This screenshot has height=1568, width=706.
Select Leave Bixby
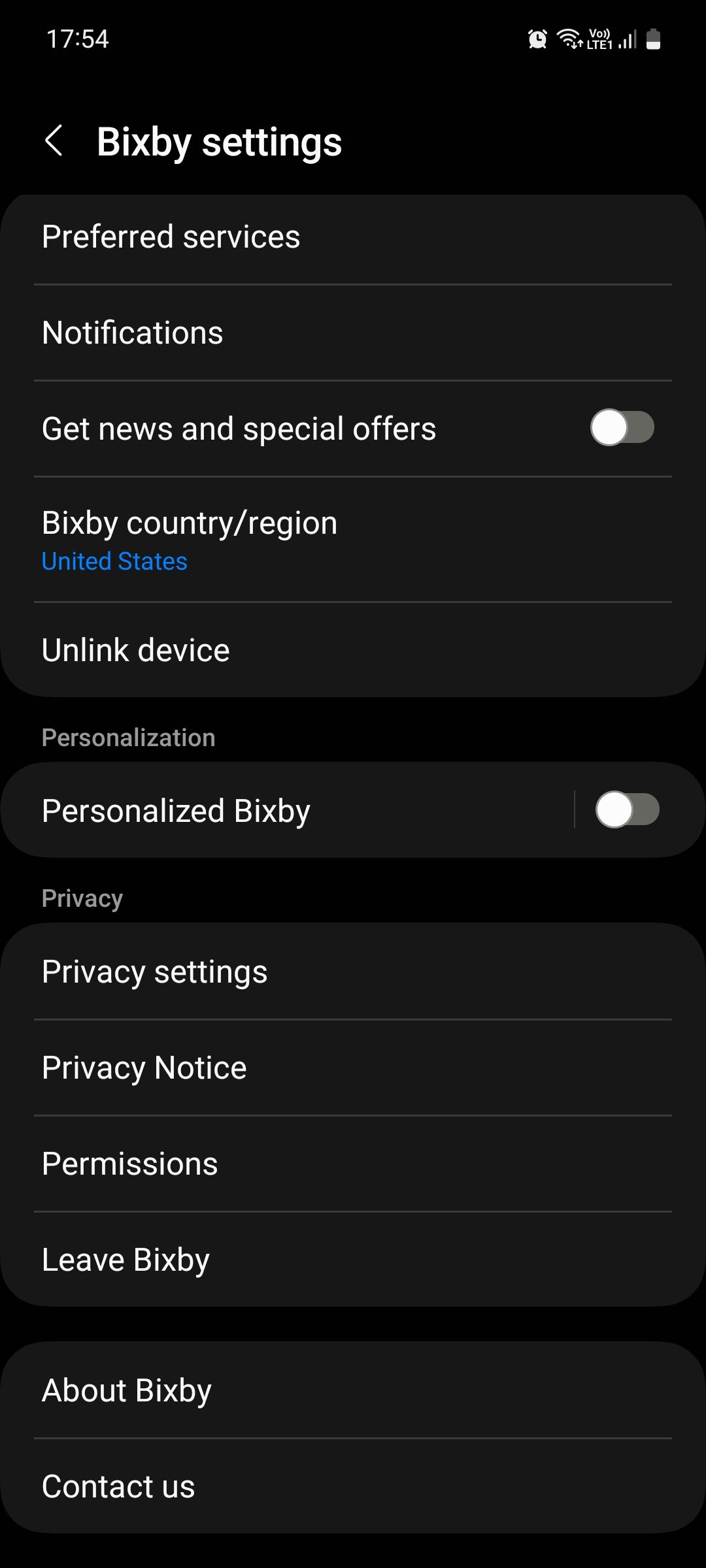pos(124,1258)
